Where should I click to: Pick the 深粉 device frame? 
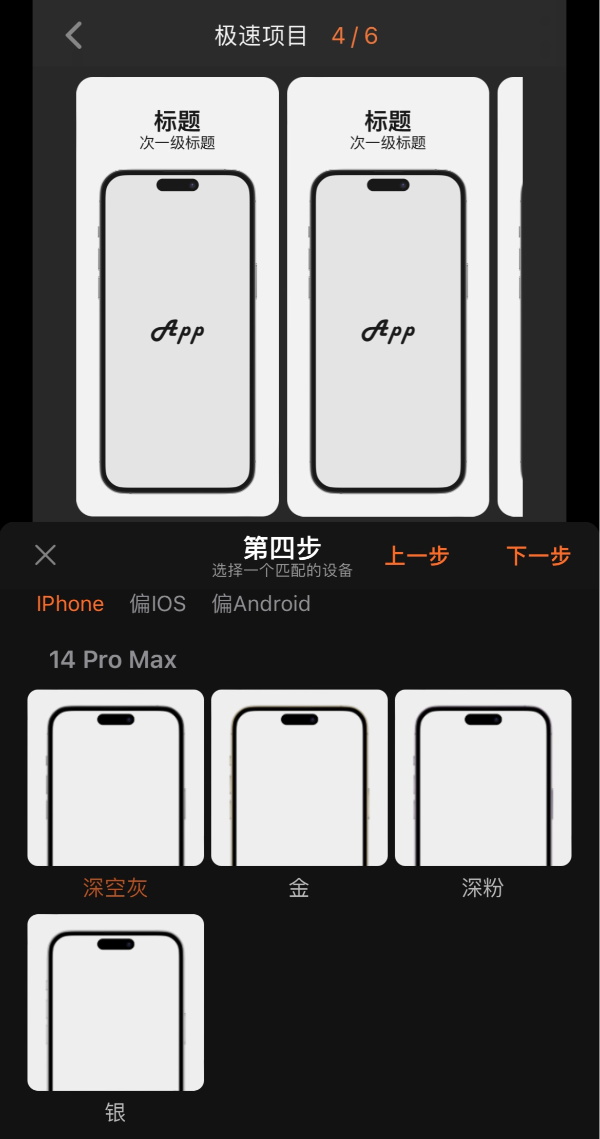coord(483,778)
